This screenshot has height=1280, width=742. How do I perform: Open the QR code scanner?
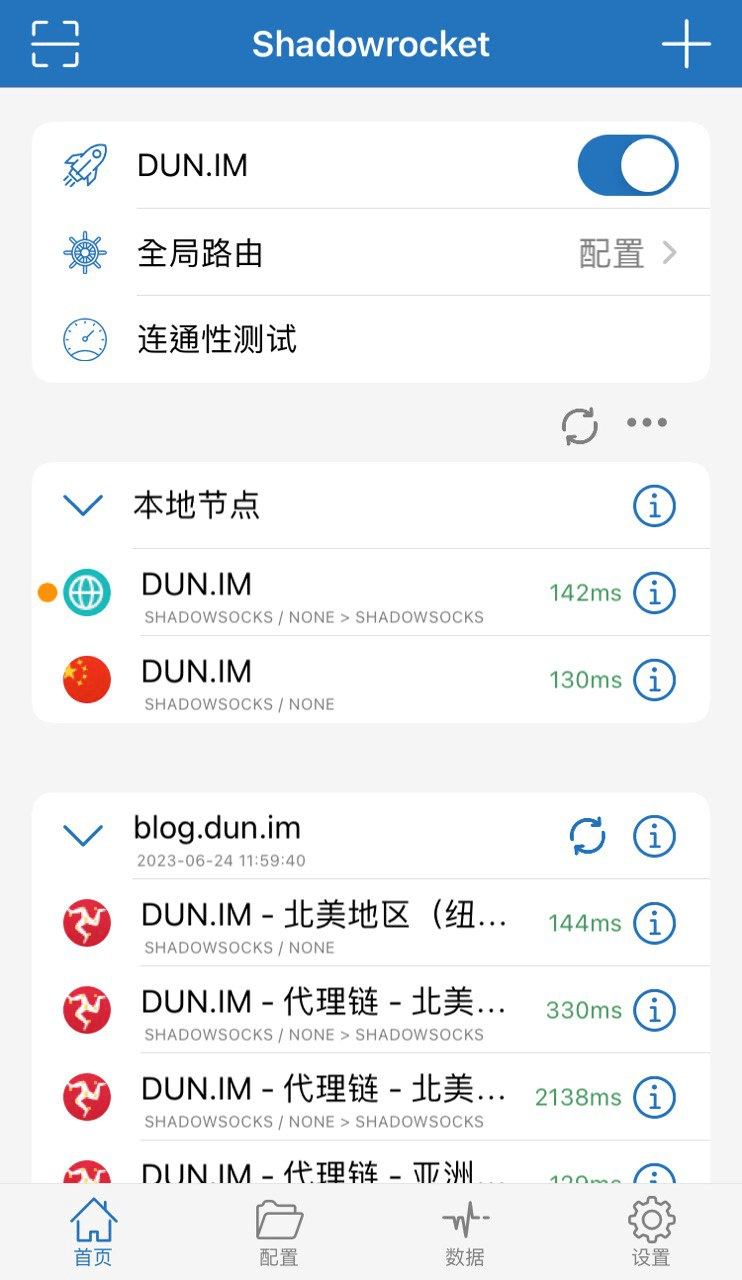pyautogui.click(x=55, y=43)
